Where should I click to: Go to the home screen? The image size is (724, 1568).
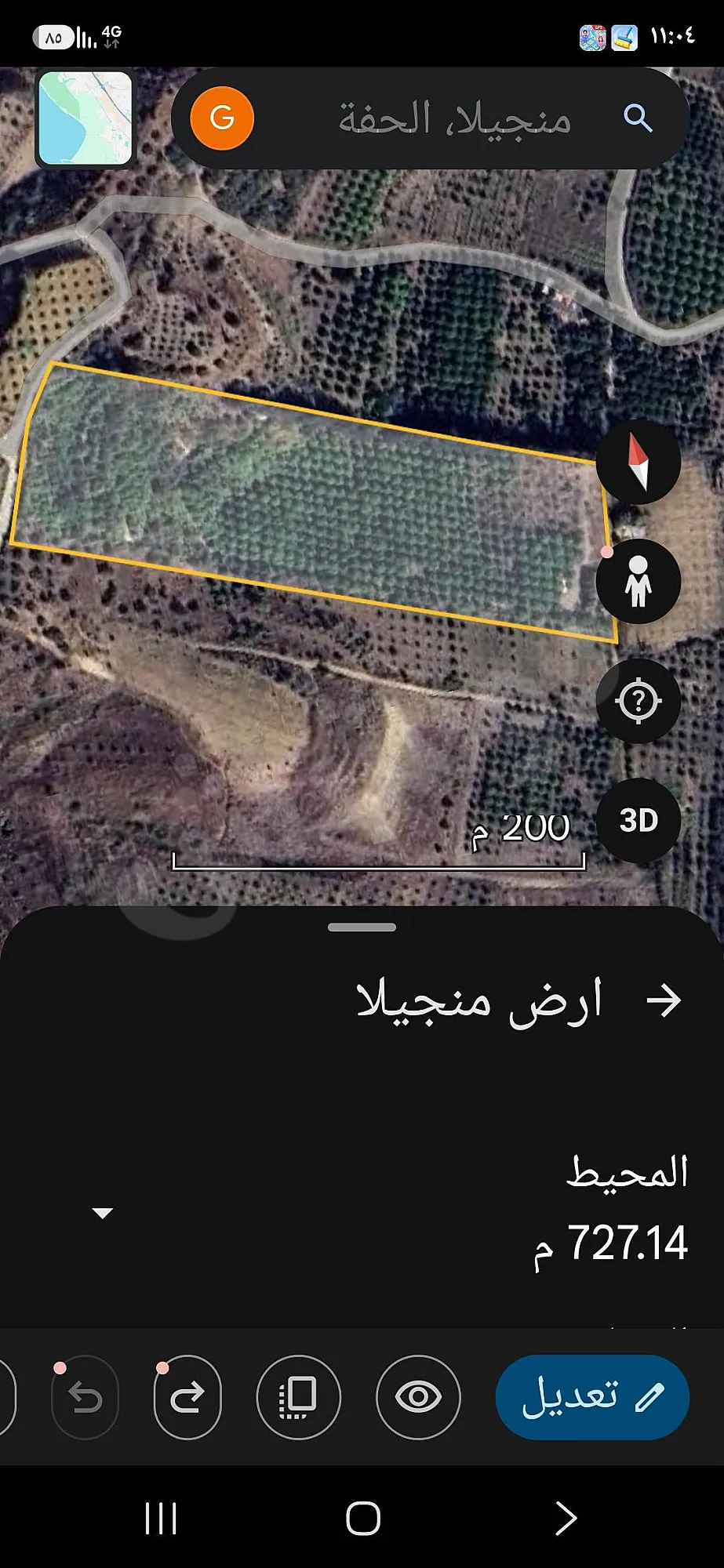[x=363, y=1519]
